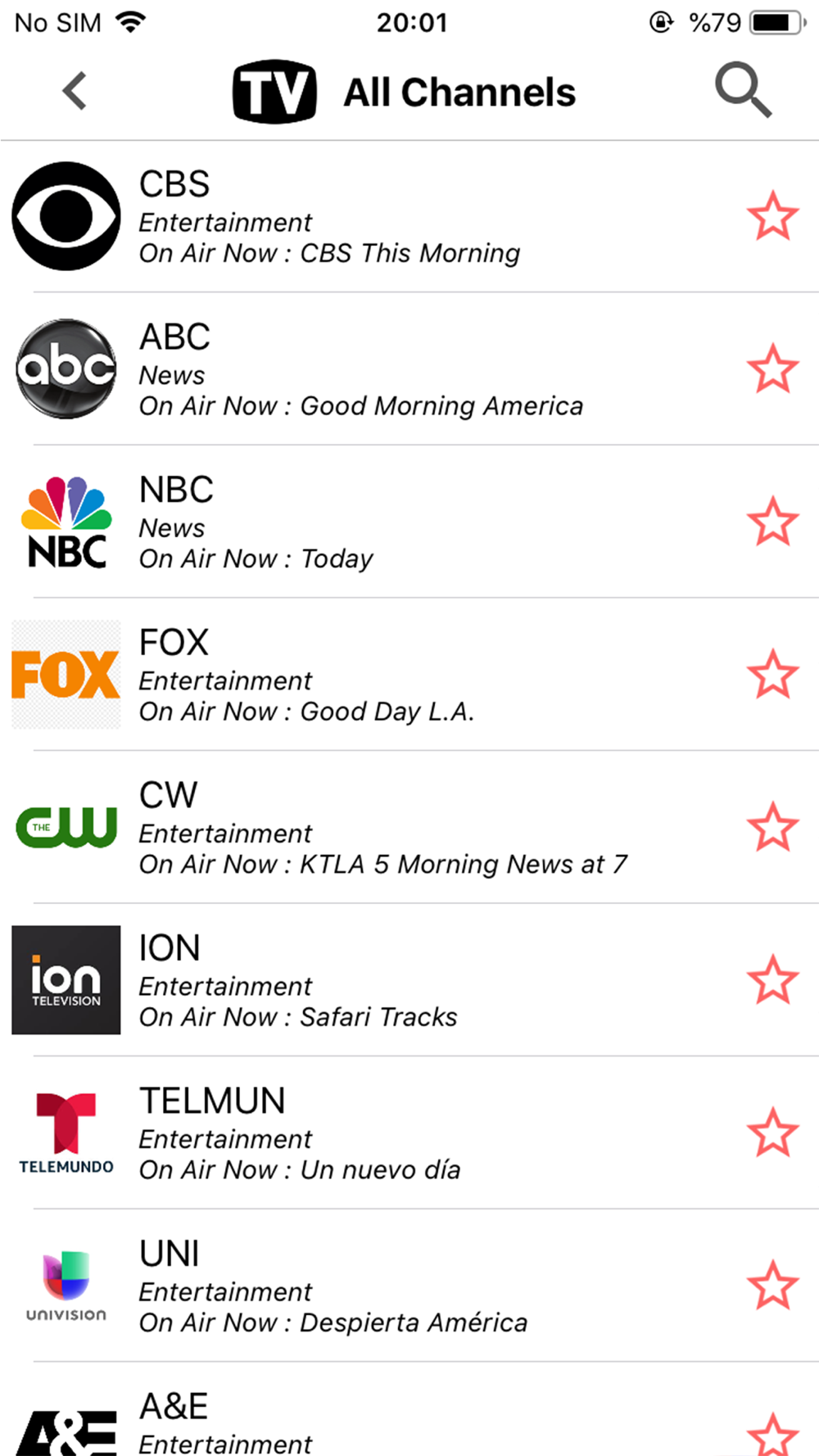
Task: Open the ION channel row
Action: [x=369, y=980]
